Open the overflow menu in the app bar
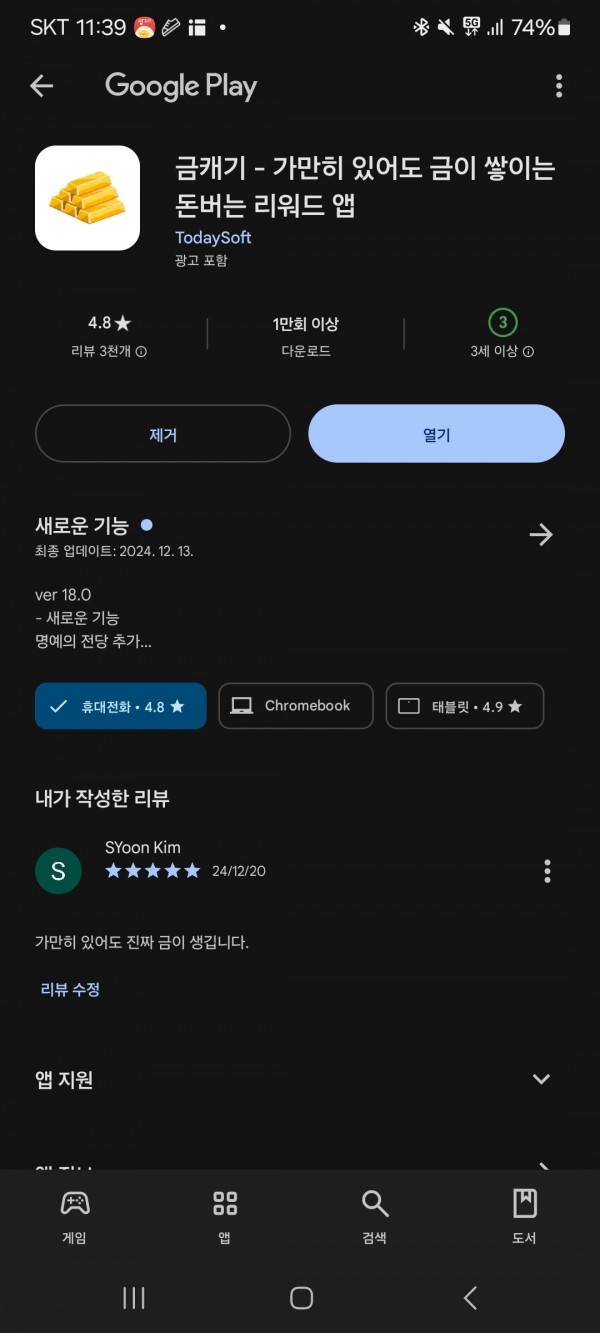This screenshot has width=600, height=1333. [x=559, y=86]
